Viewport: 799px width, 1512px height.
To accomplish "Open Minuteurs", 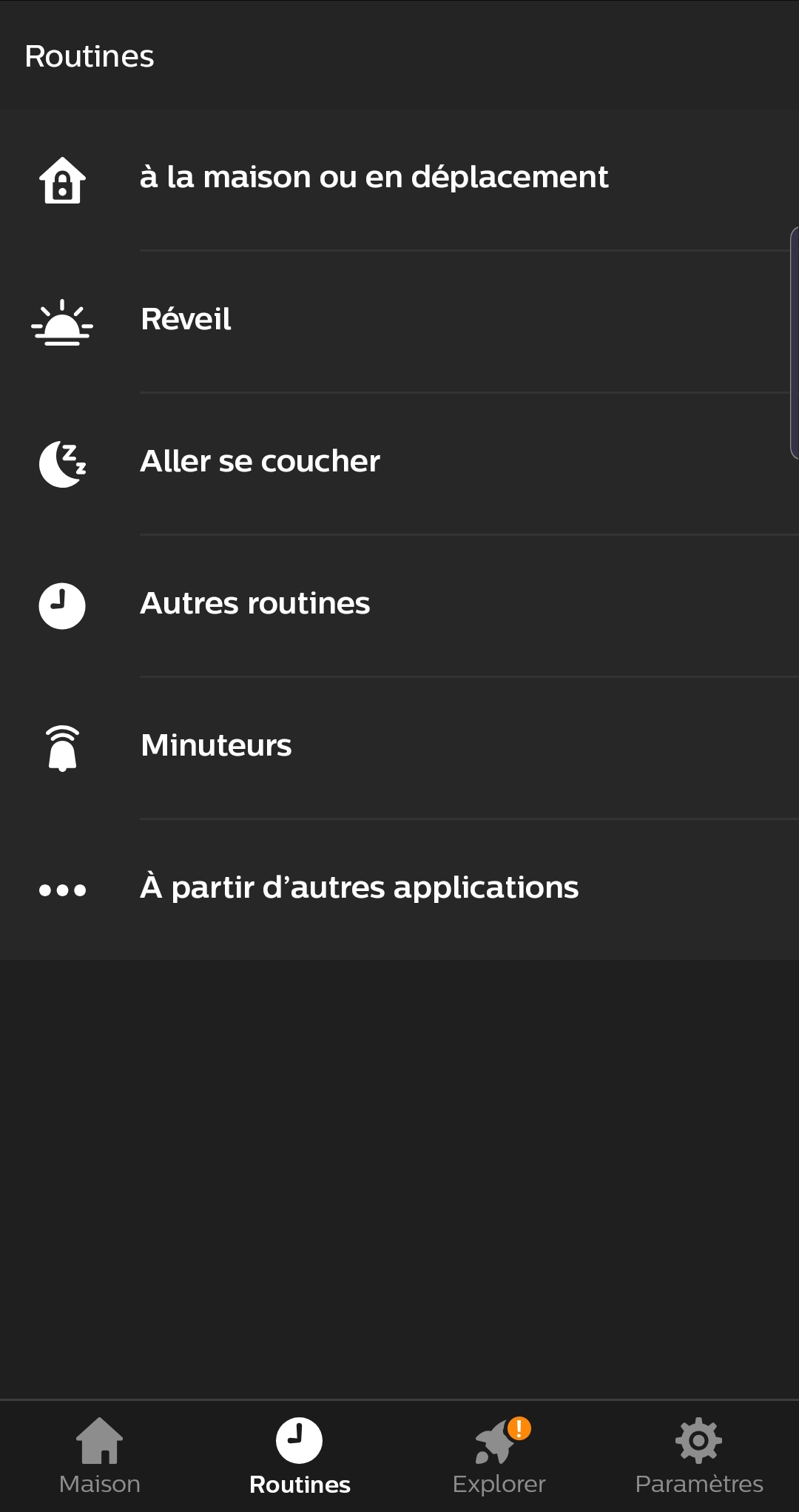I will [x=399, y=748].
